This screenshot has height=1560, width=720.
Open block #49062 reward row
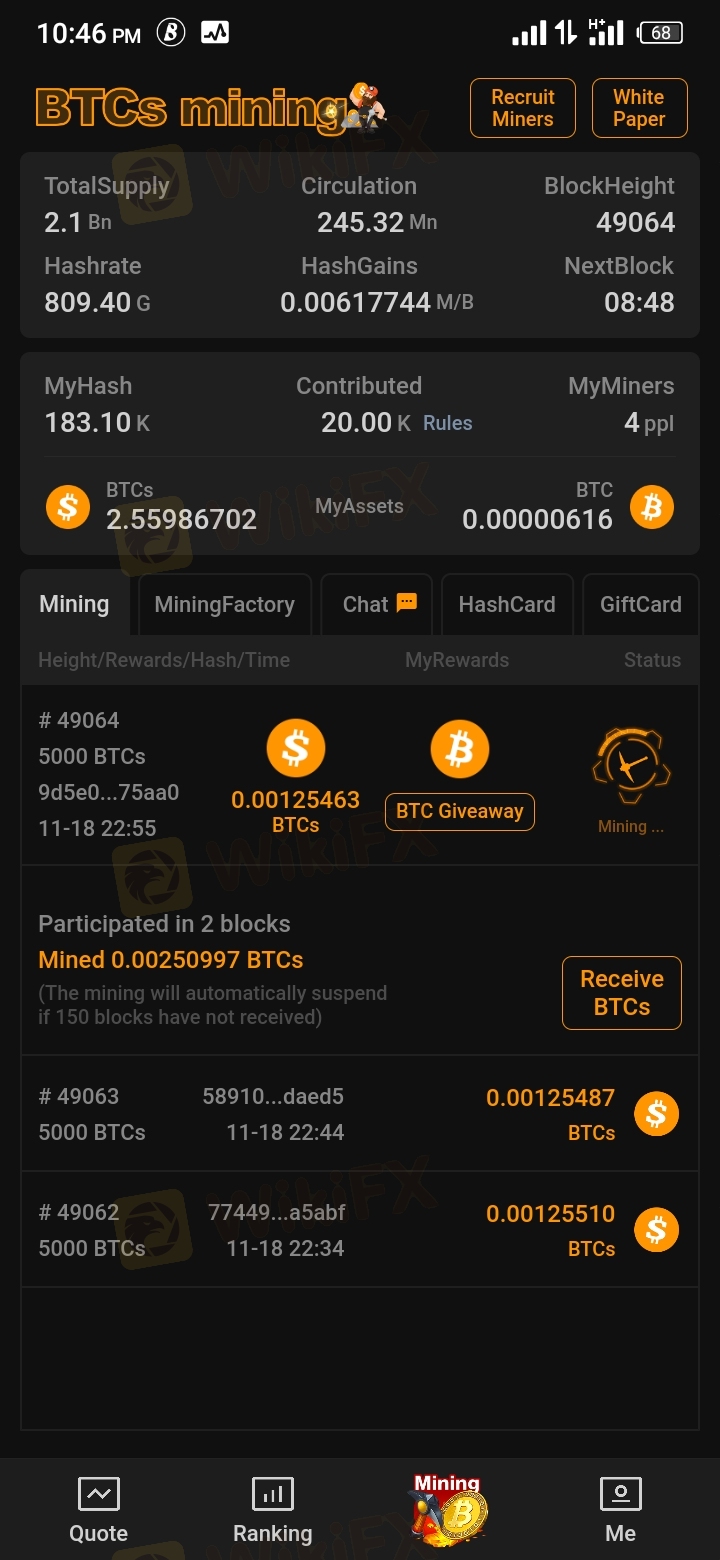360,1230
